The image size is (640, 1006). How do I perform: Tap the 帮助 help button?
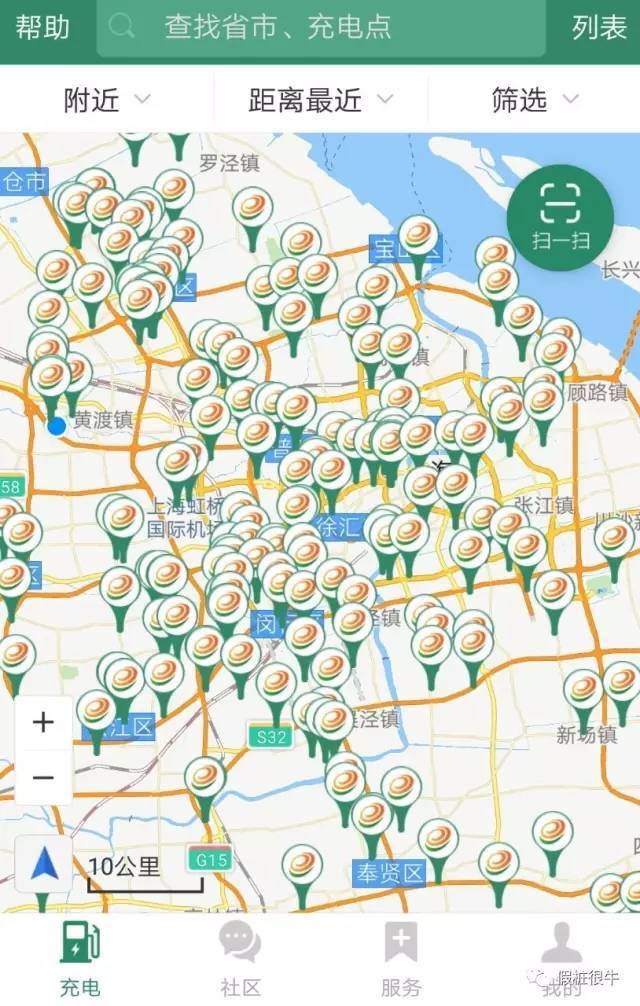(42, 28)
